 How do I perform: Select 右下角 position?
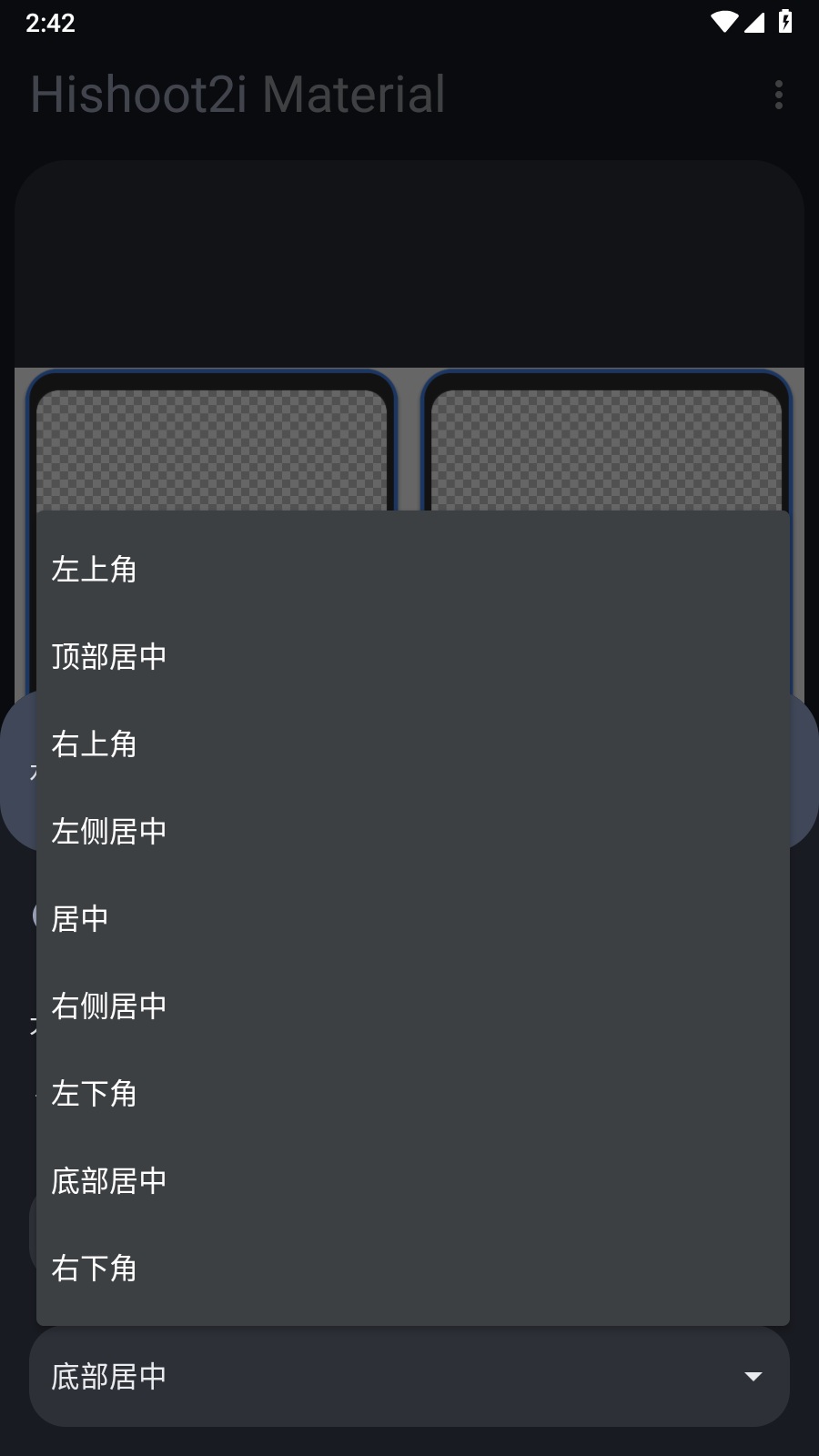pos(412,1269)
